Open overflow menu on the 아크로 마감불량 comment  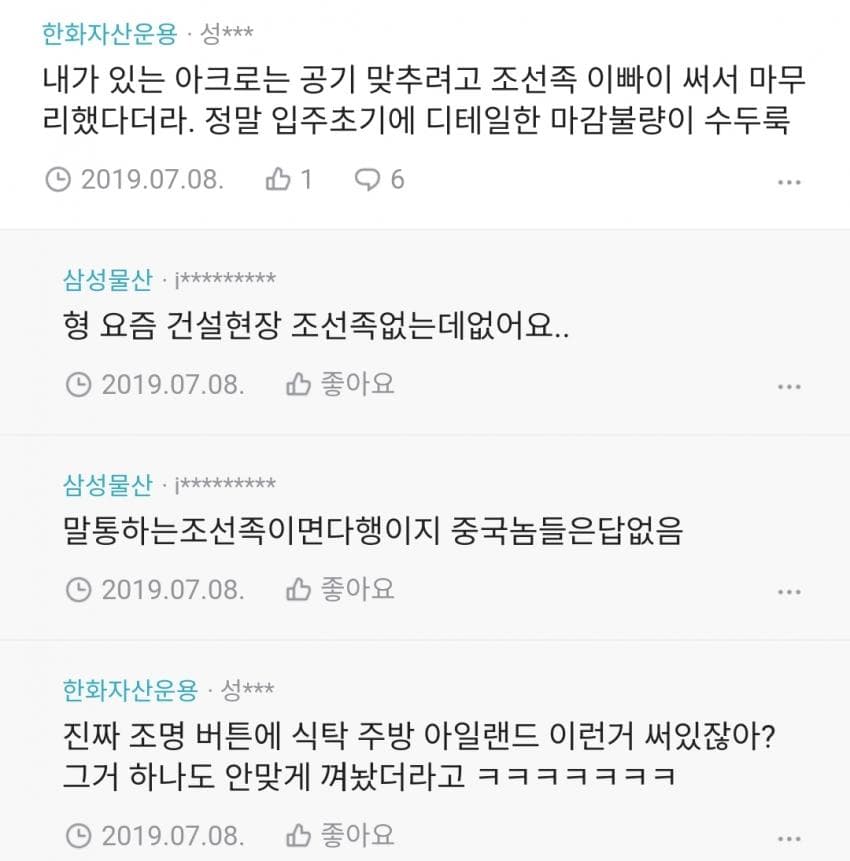(789, 182)
